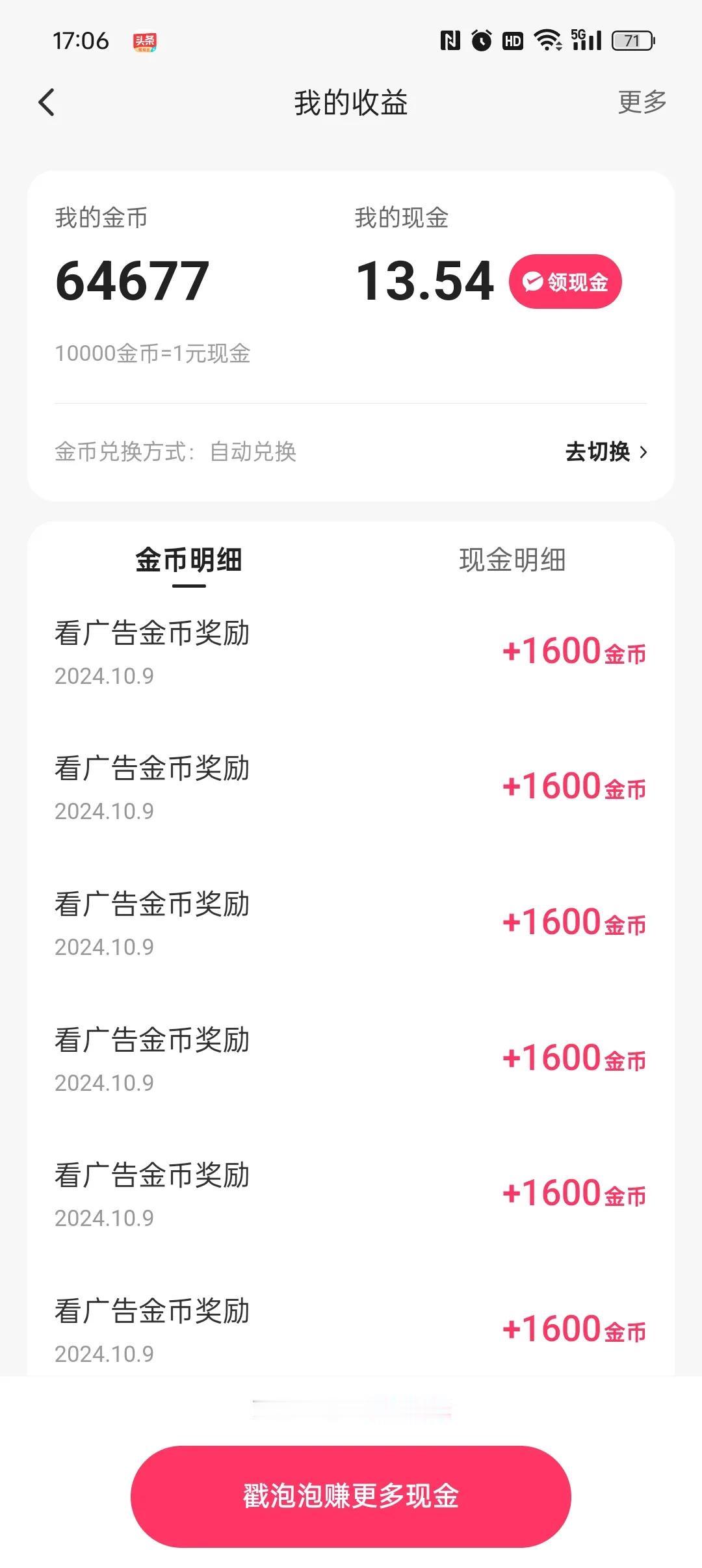Screen dimensions: 702x1568
Task: Tap the 领现金 button to withdraw cash
Action: 565,281
